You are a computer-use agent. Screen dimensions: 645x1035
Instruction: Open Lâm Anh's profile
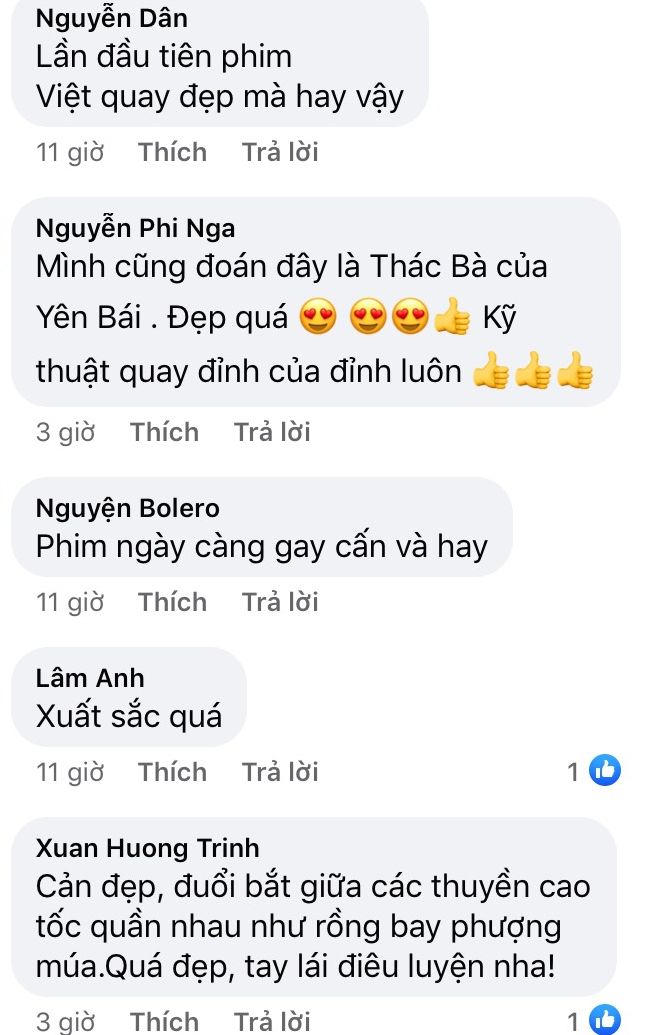(90, 678)
